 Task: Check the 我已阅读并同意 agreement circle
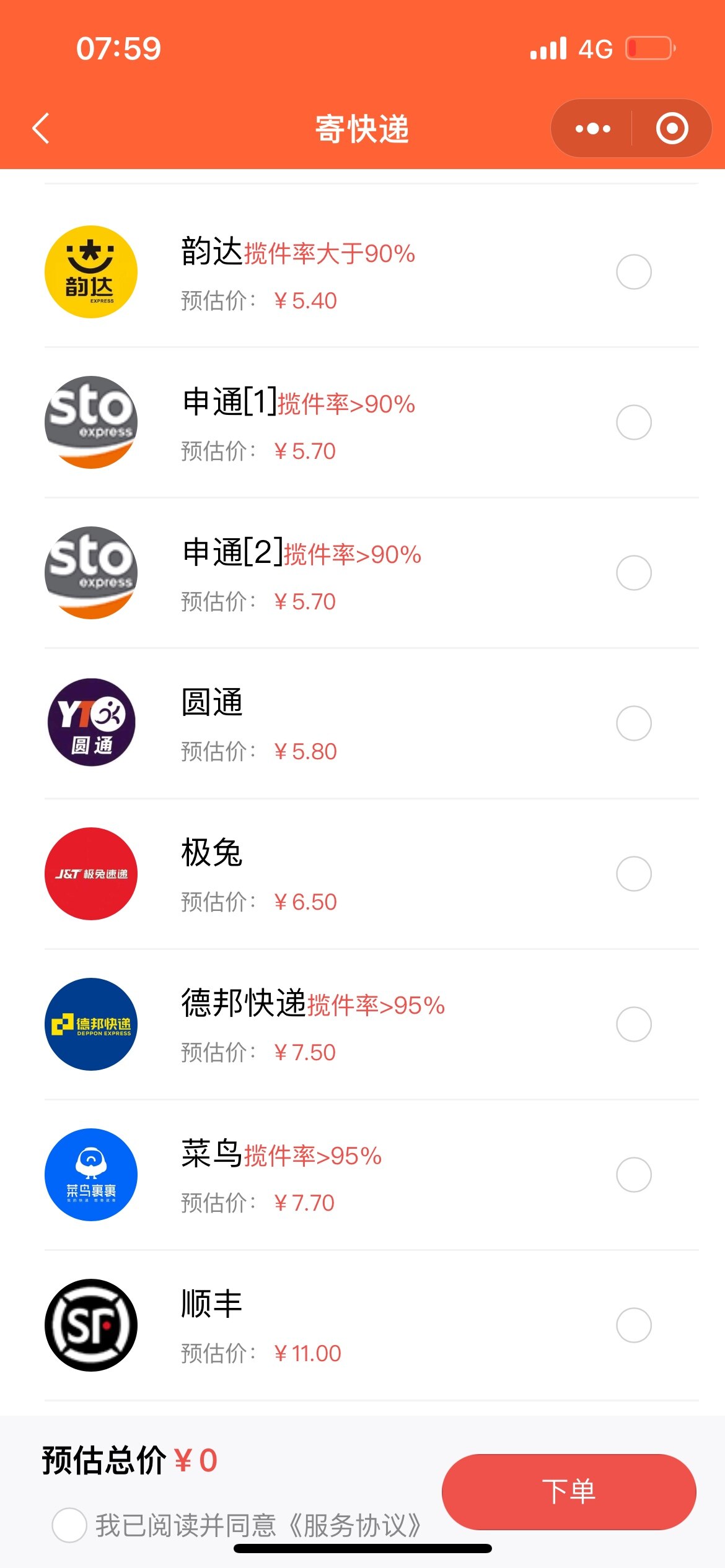click(69, 1525)
